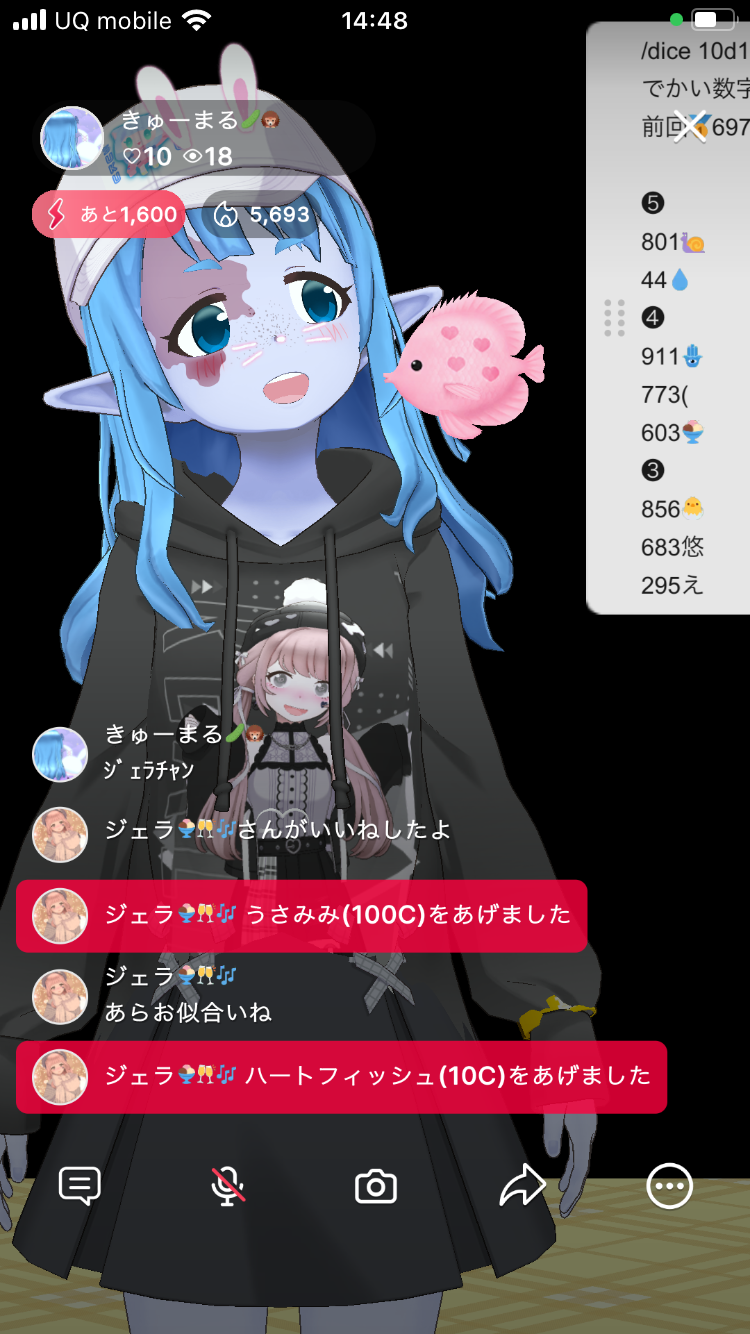The width and height of the screenshot is (750, 1334).
Task: Tap the camera screenshot icon
Action: [376, 1187]
